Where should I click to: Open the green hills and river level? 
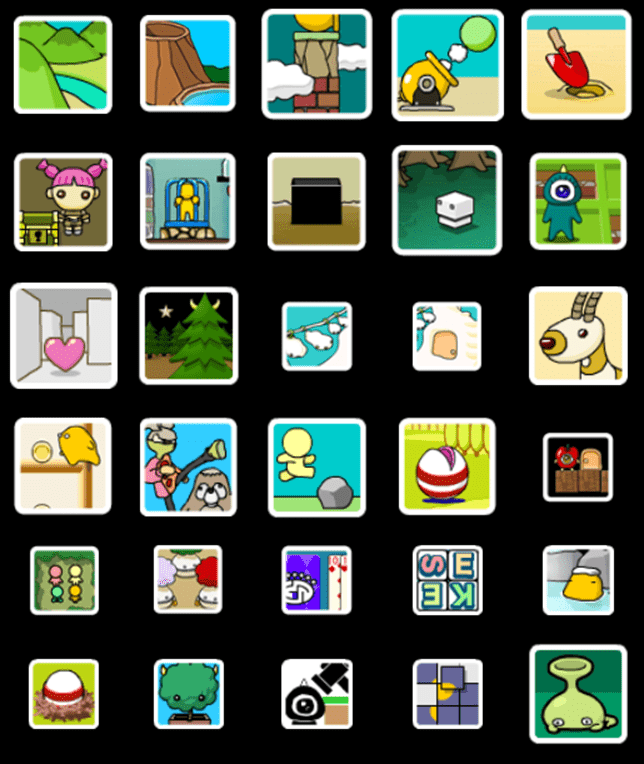pyautogui.click(x=63, y=65)
